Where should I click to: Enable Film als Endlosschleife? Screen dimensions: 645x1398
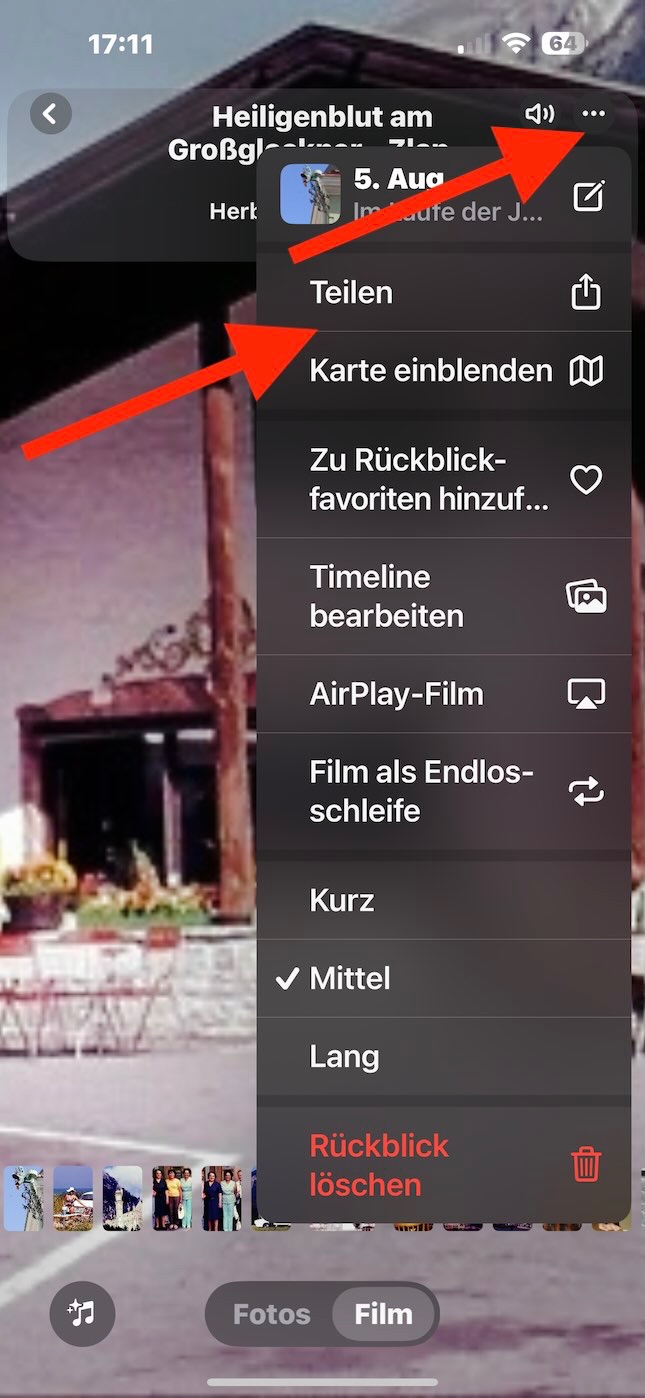tap(443, 791)
